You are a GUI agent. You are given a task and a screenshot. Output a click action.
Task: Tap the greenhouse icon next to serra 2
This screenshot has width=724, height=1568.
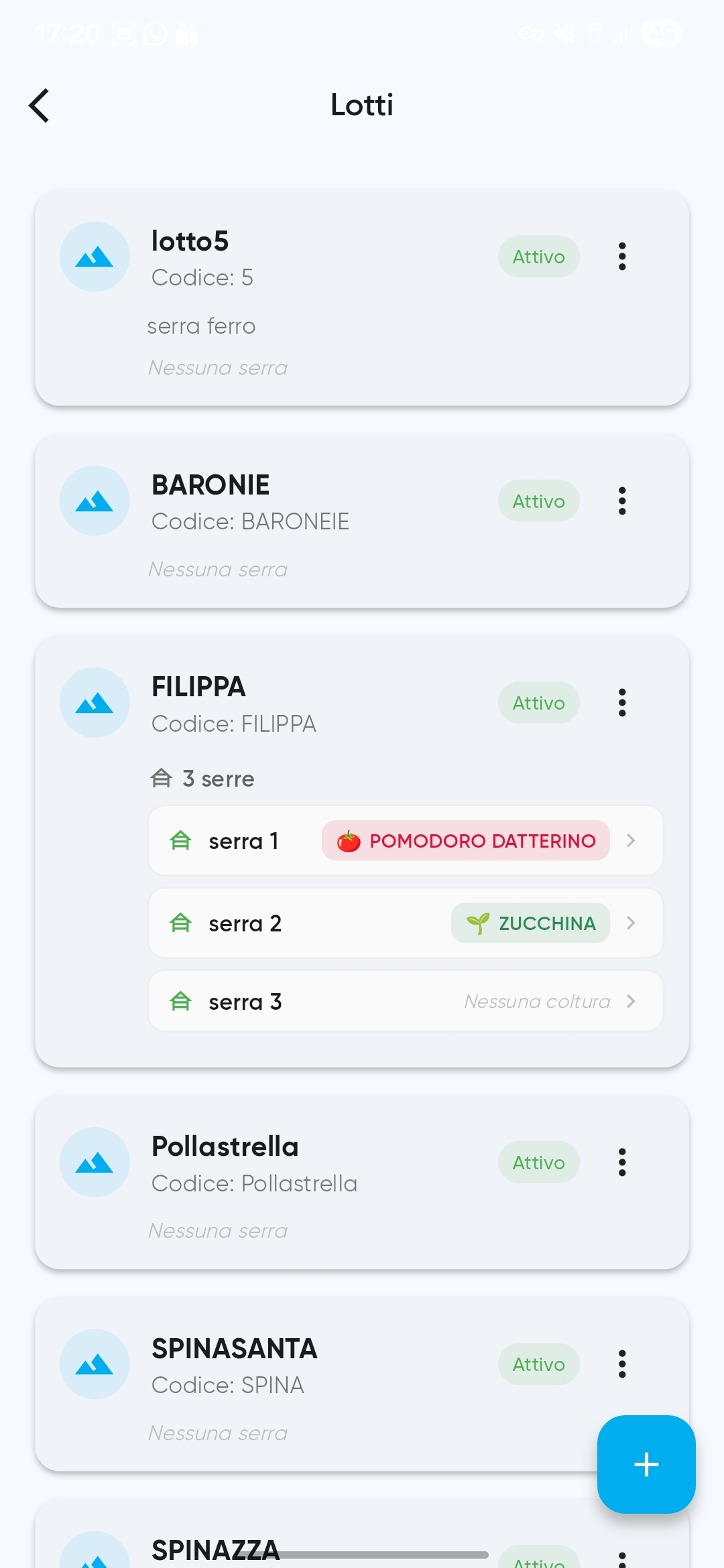click(x=180, y=923)
